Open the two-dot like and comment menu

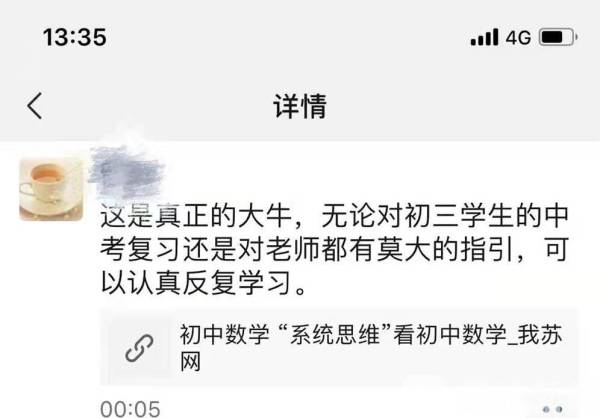552,410
